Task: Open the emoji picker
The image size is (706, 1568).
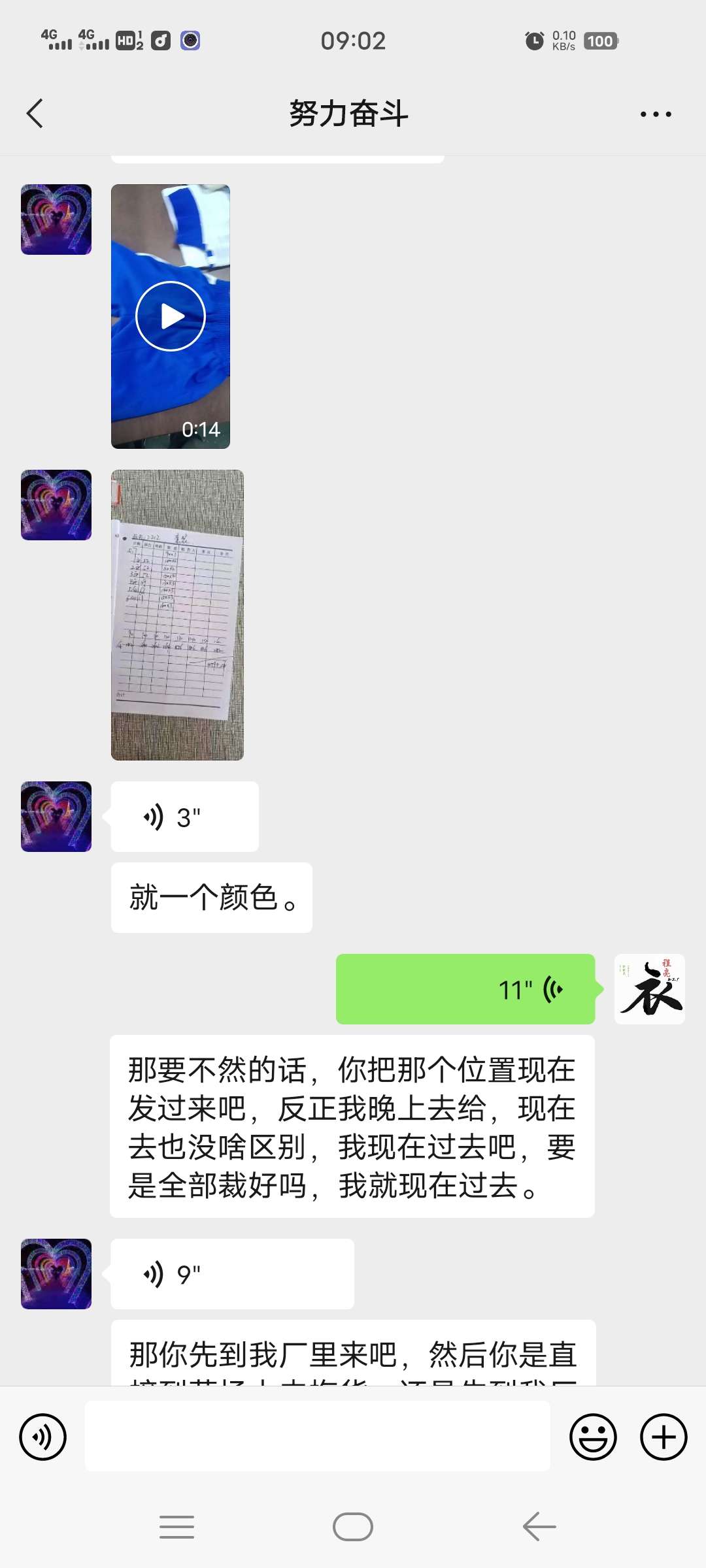Action: (x=593, y=1437)
